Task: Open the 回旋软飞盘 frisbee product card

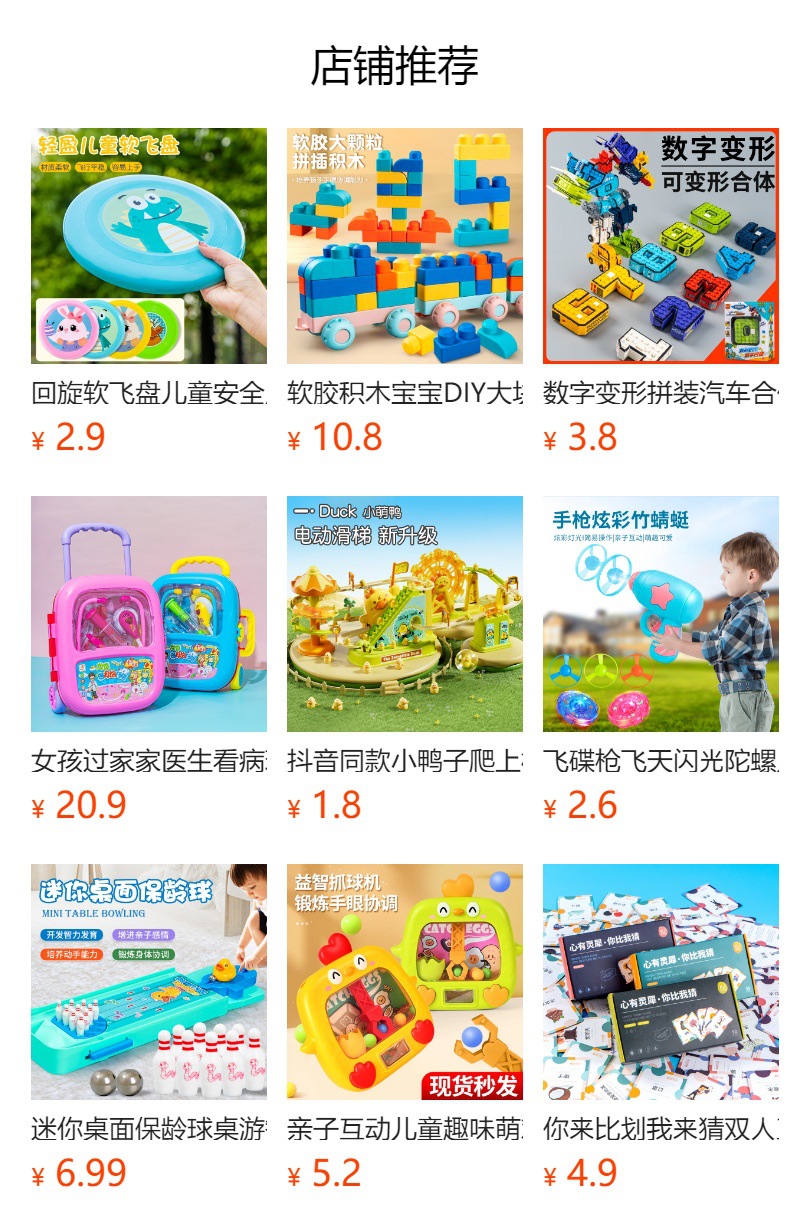Action: 149,246
